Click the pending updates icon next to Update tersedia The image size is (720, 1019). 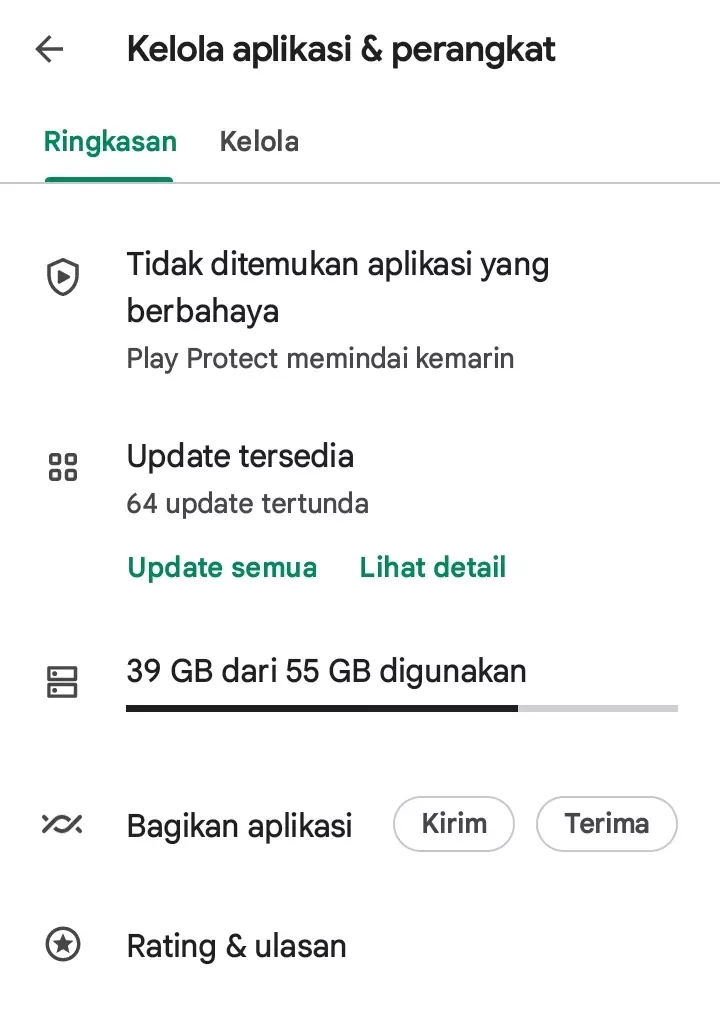pos(61,465)
